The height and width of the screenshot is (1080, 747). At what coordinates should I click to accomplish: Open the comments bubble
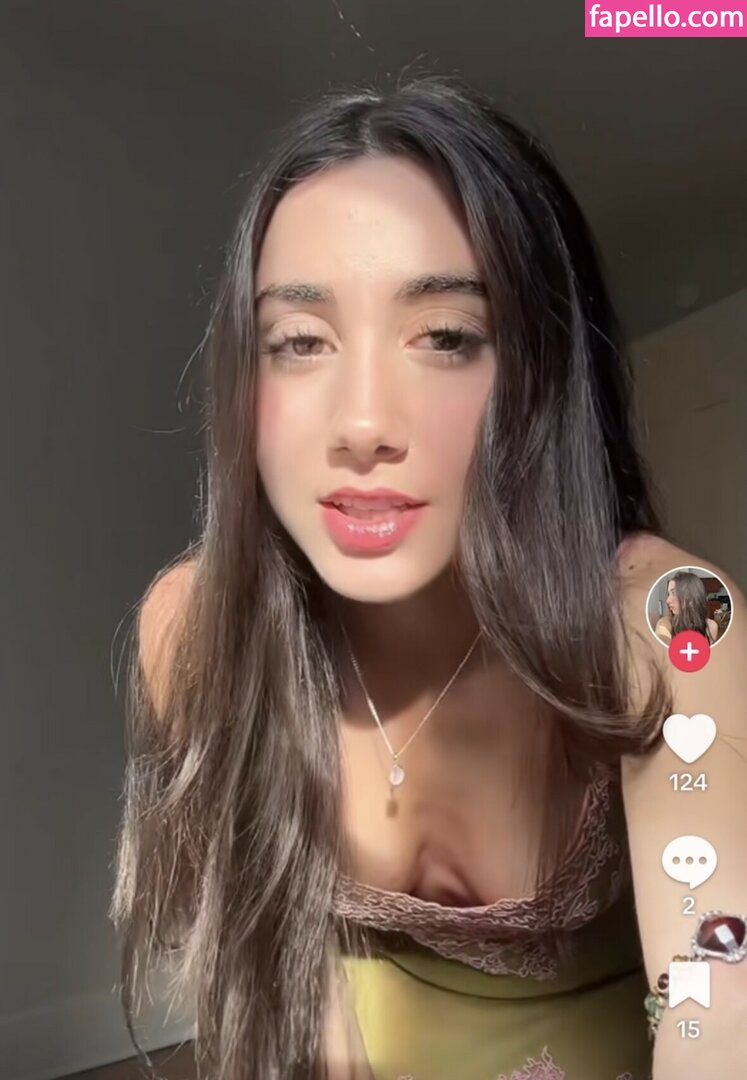(x=689, y=861)
